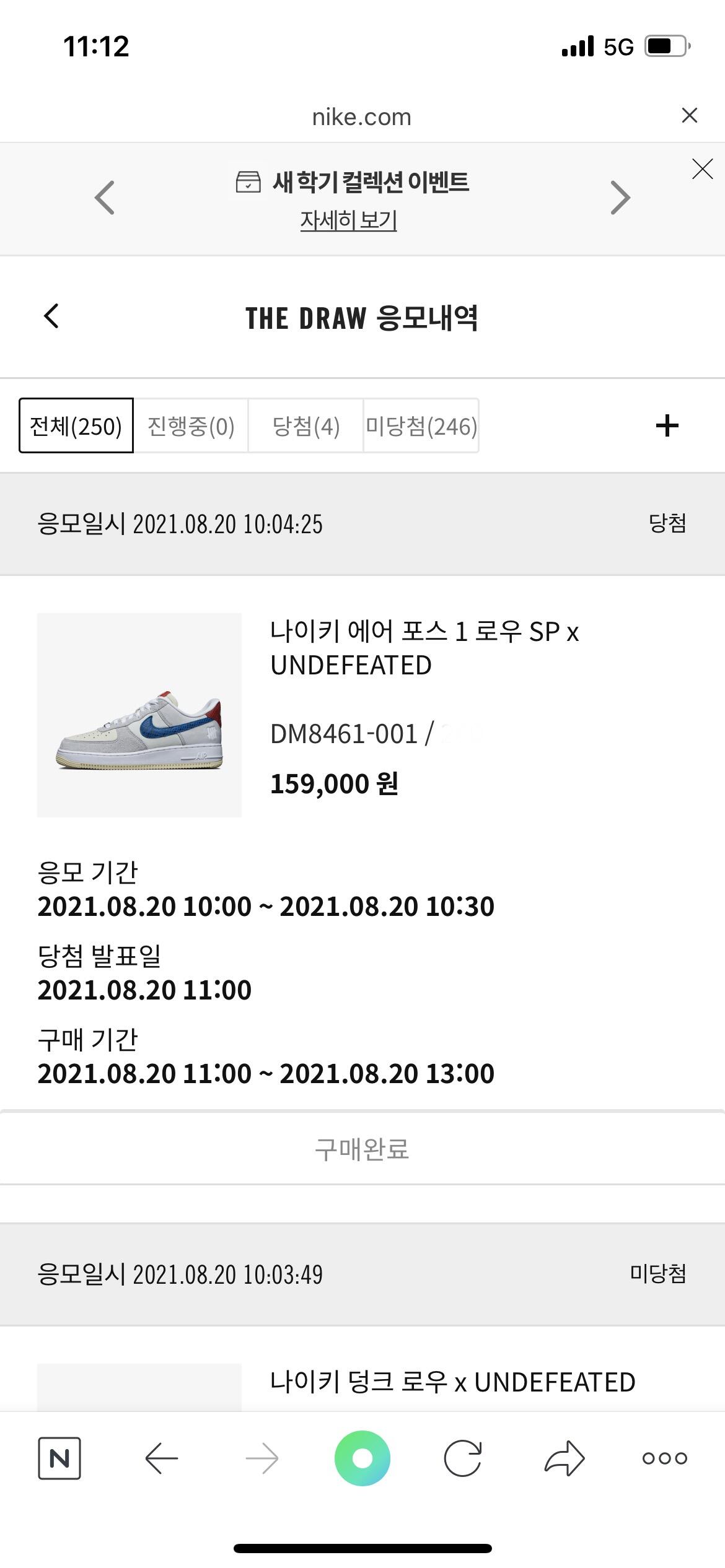Switch to the 당첨(4) tab

click(305, 426)
